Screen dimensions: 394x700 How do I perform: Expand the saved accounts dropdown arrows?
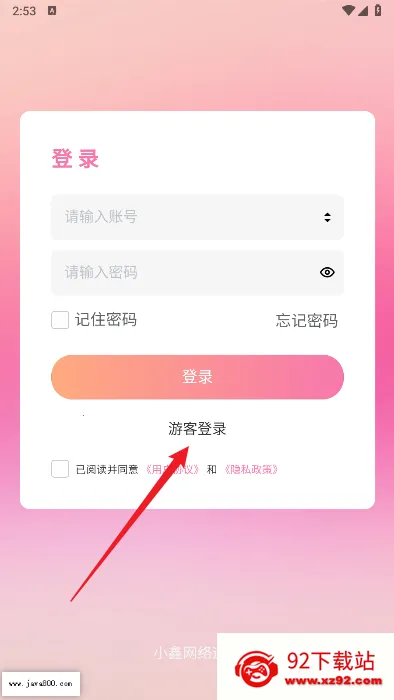(x=328, y=217)
